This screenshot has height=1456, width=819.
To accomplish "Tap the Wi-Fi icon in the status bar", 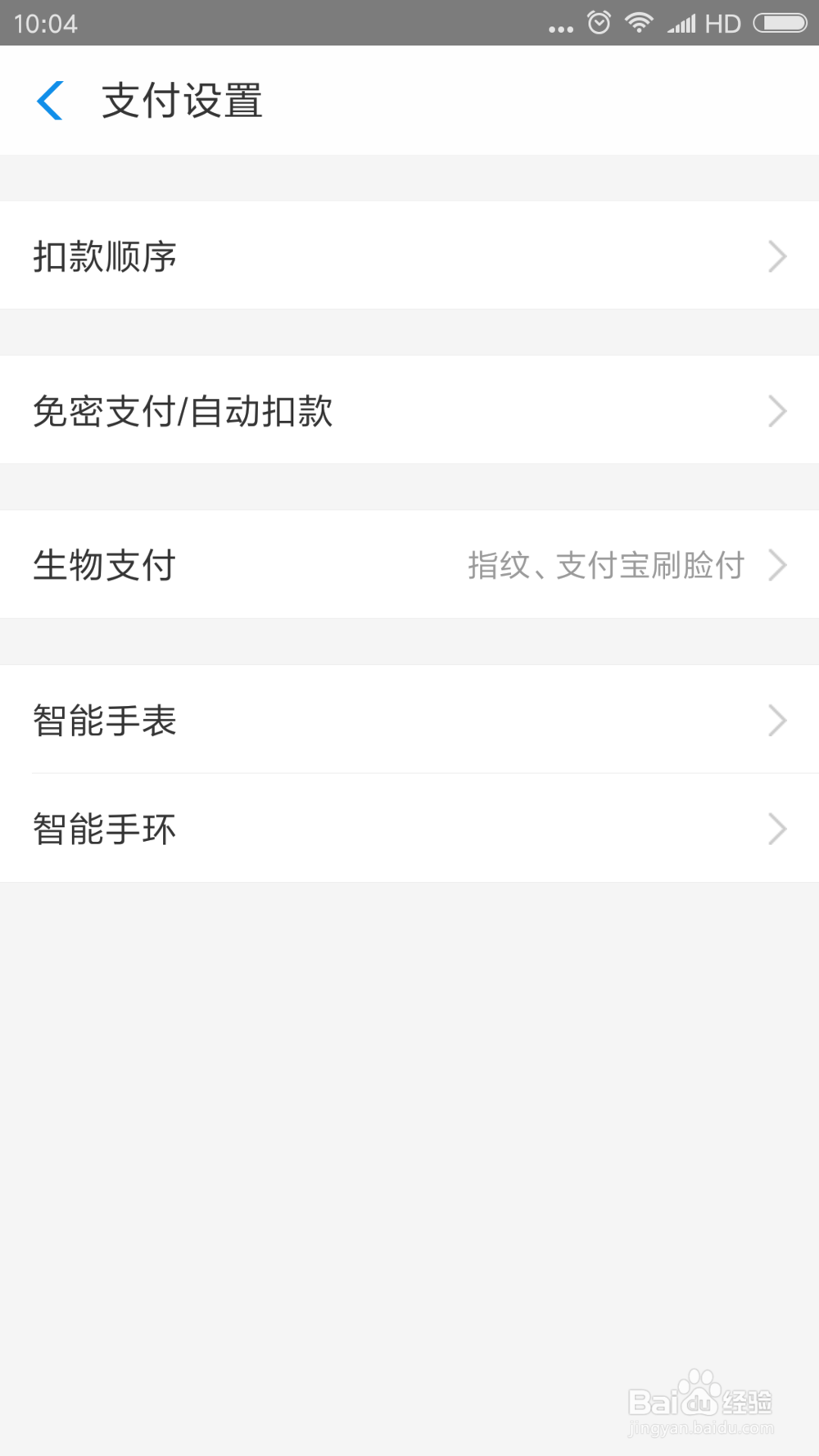I will click(x=640, y=23).
